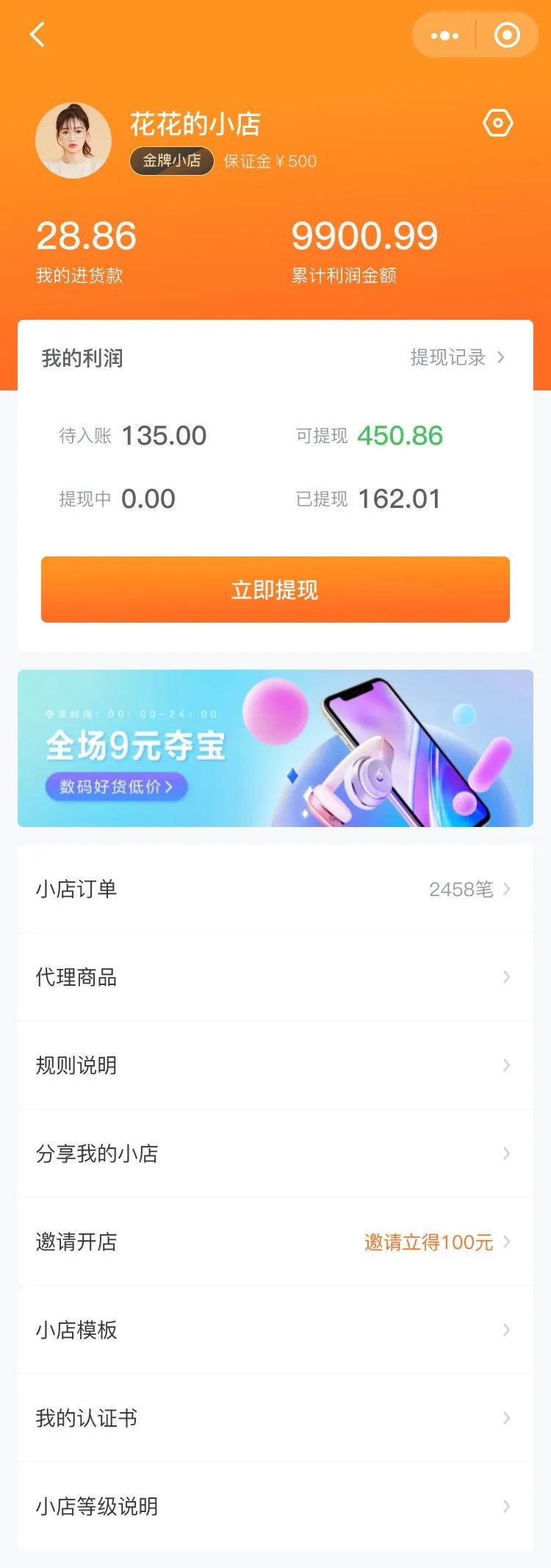
Task: View 提现记录 withdrawal history
Action: tap(457, 358)
